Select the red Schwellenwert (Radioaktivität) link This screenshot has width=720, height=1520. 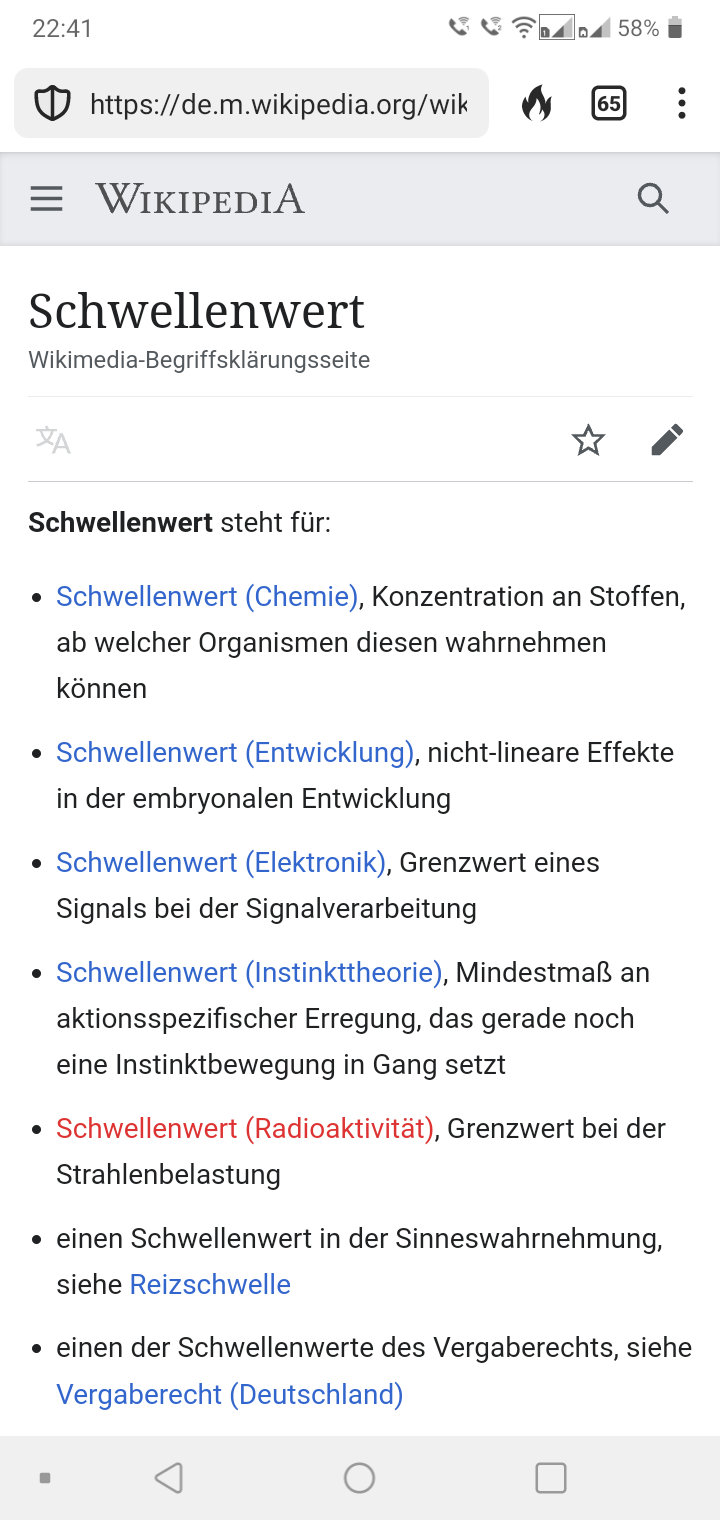[245, 1128]
